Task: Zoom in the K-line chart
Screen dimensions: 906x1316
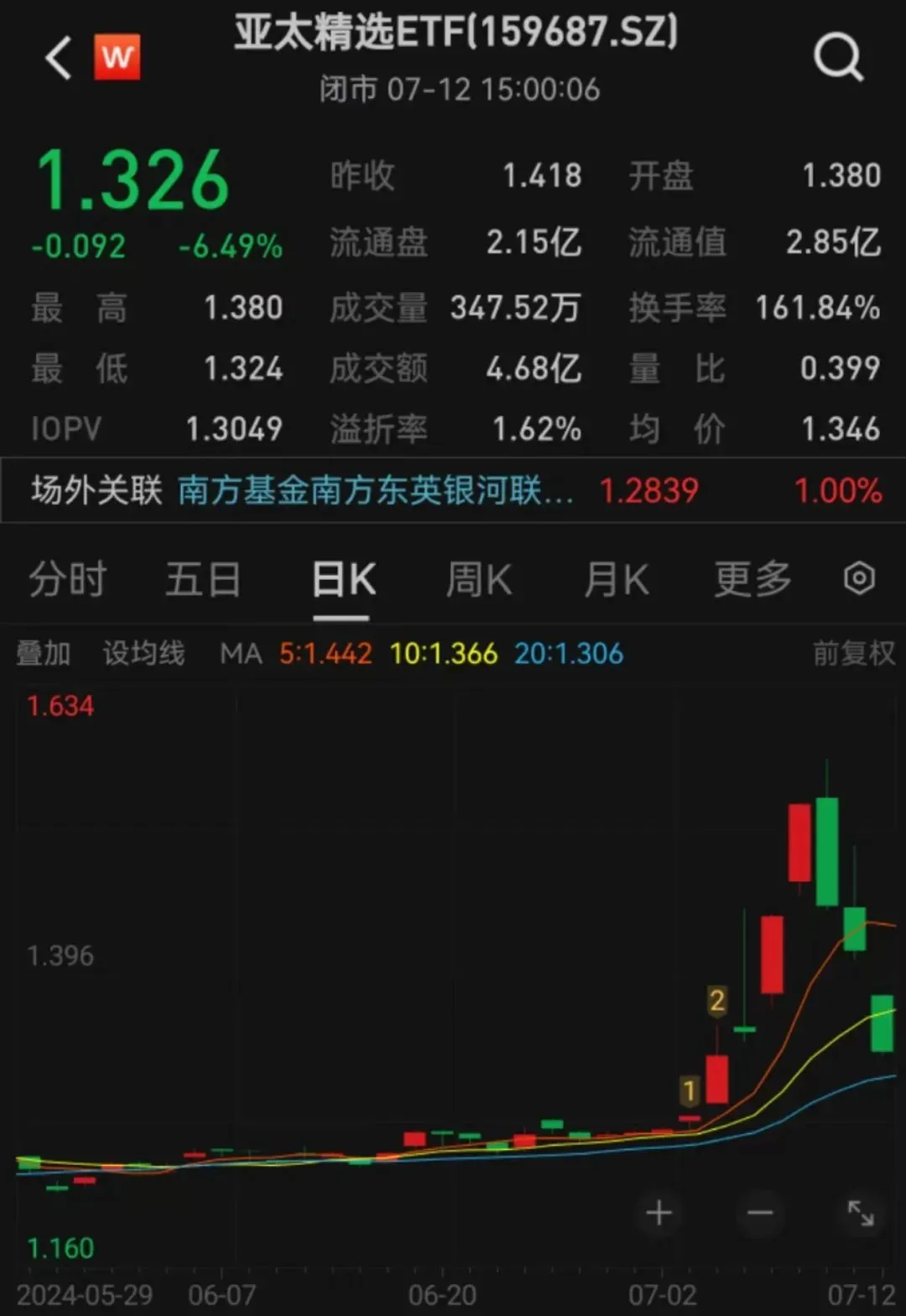Action: [x=659, y=1213]
